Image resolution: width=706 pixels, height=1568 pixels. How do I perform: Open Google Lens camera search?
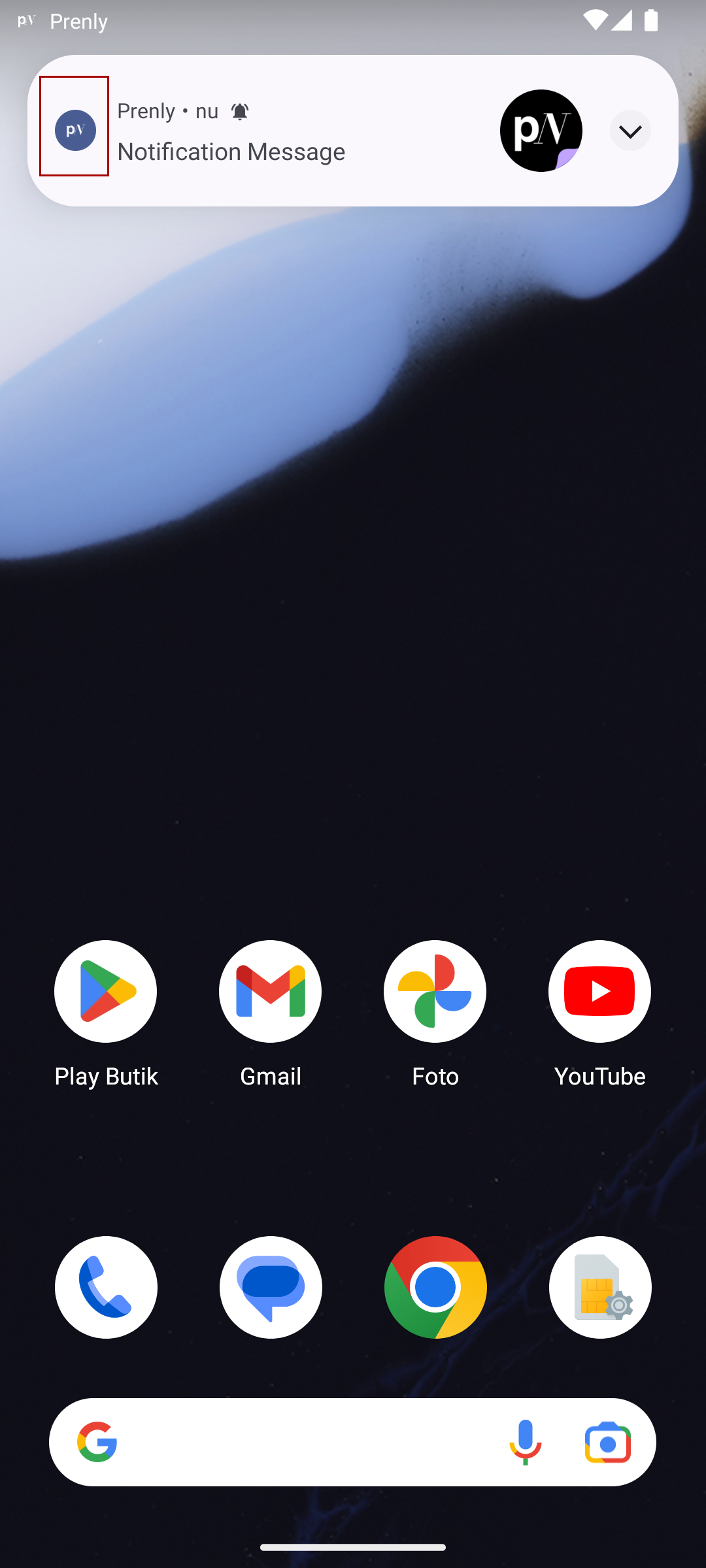(x=609, y=1443)
